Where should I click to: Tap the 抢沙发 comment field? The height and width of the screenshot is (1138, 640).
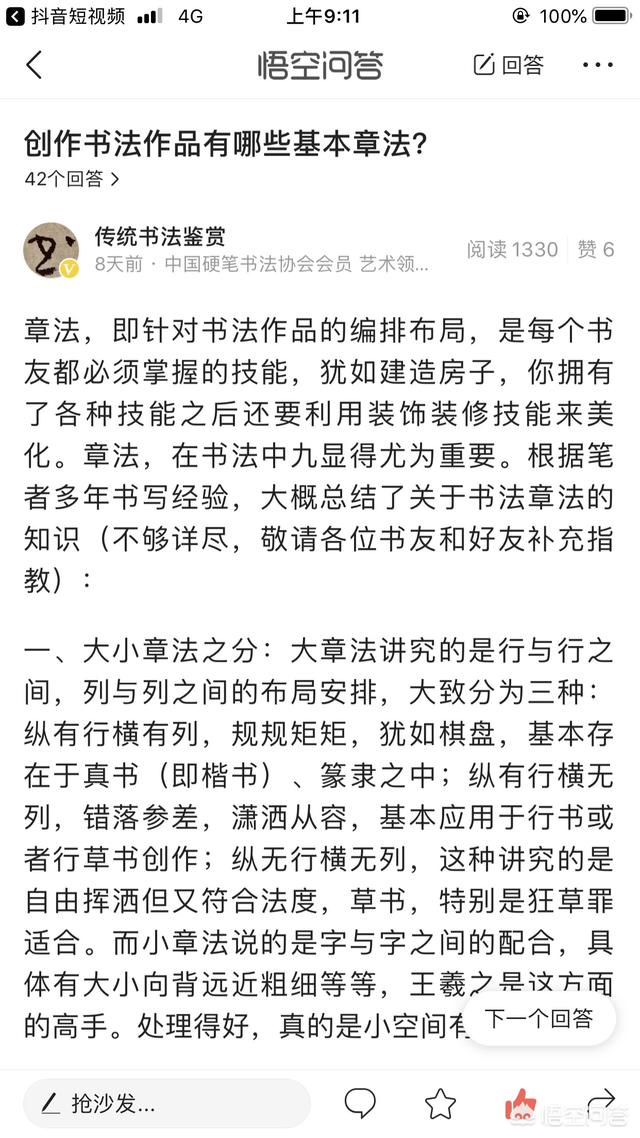point(166,1103)
